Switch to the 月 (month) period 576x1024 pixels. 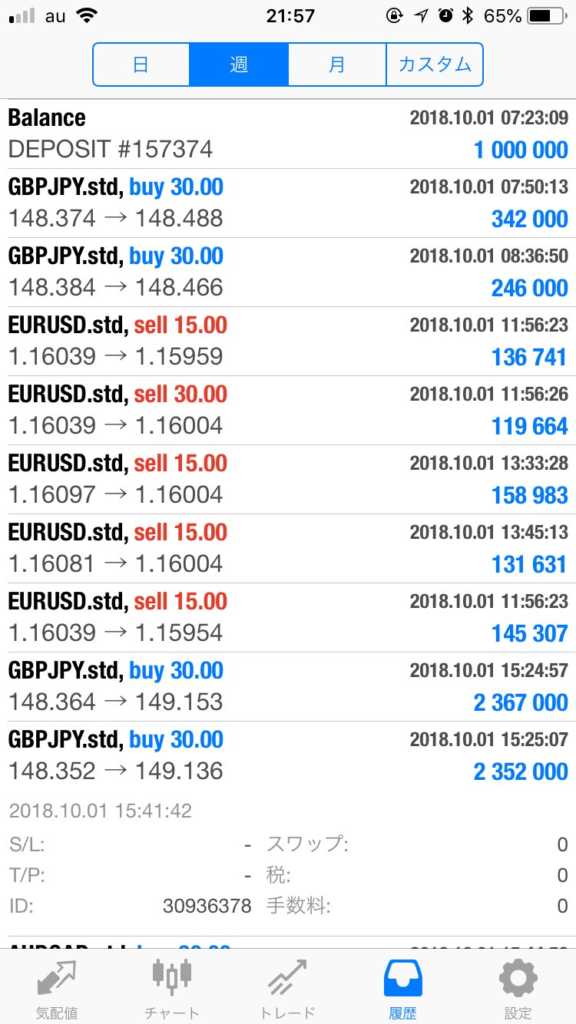coord(337,65)
